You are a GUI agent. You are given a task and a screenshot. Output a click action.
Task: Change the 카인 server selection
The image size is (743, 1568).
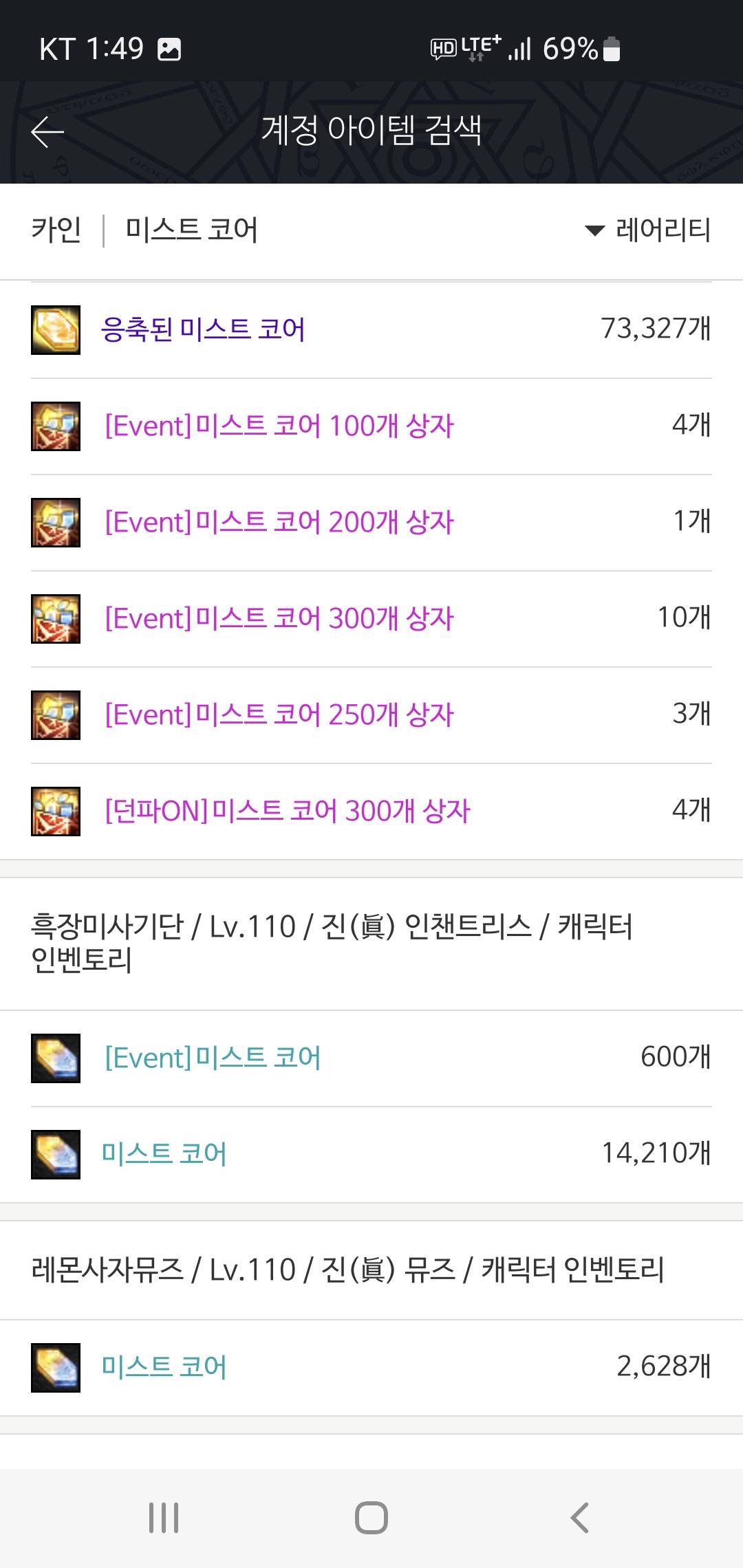point(56,230)
